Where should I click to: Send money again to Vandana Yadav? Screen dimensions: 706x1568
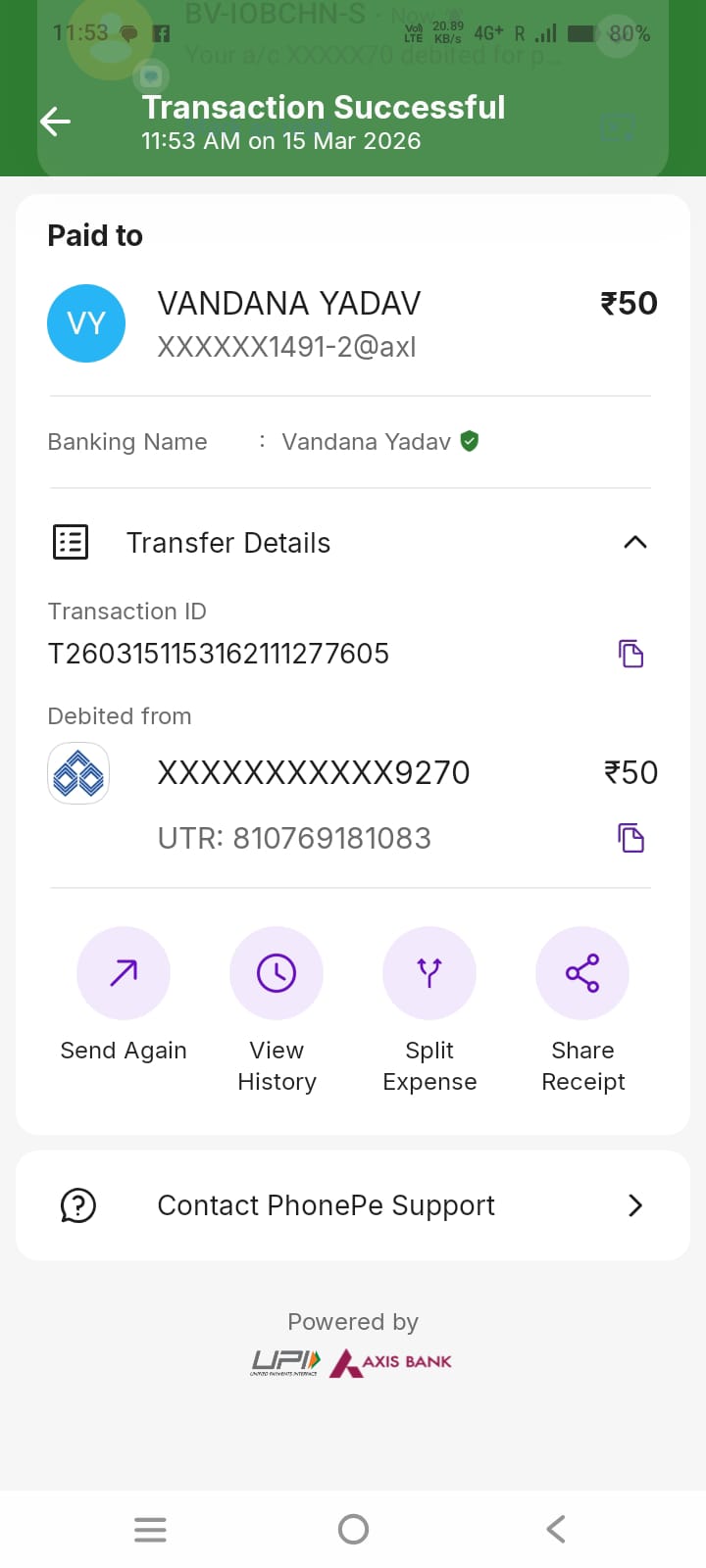tap(124, 973)
